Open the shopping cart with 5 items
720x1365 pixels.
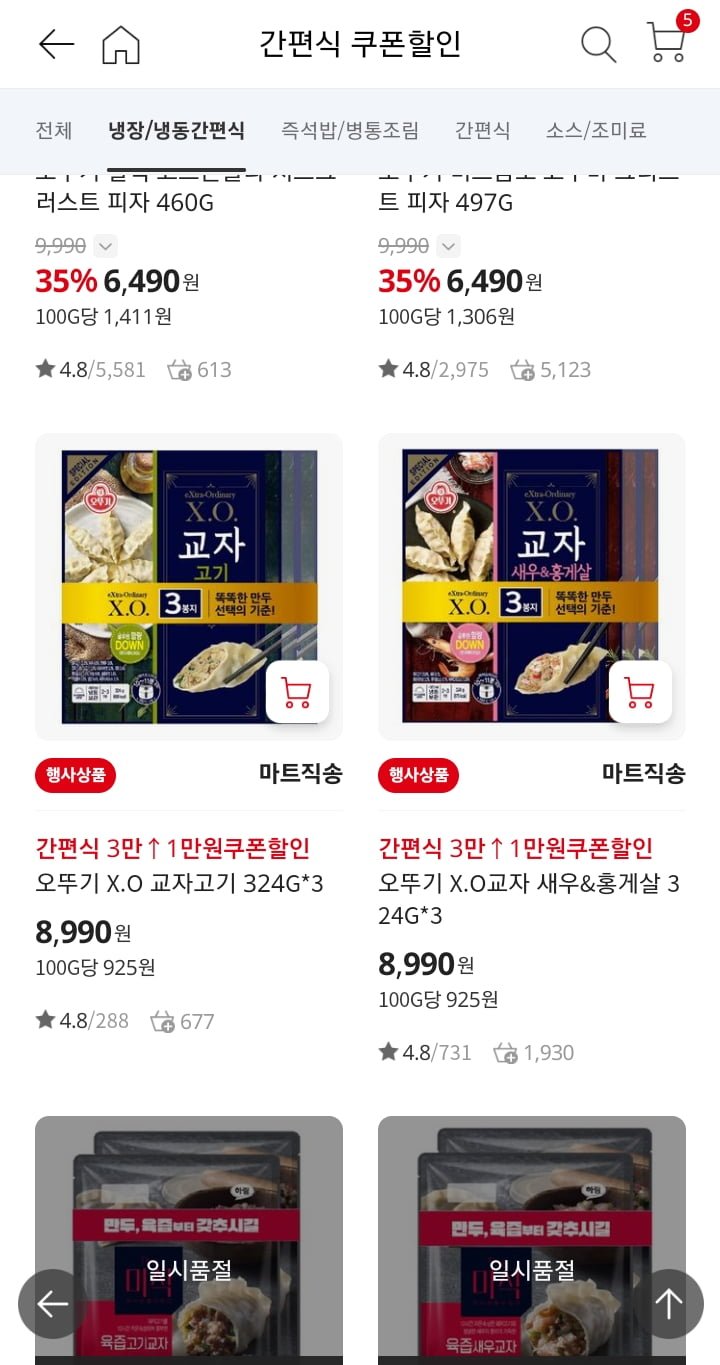[666, 42]
